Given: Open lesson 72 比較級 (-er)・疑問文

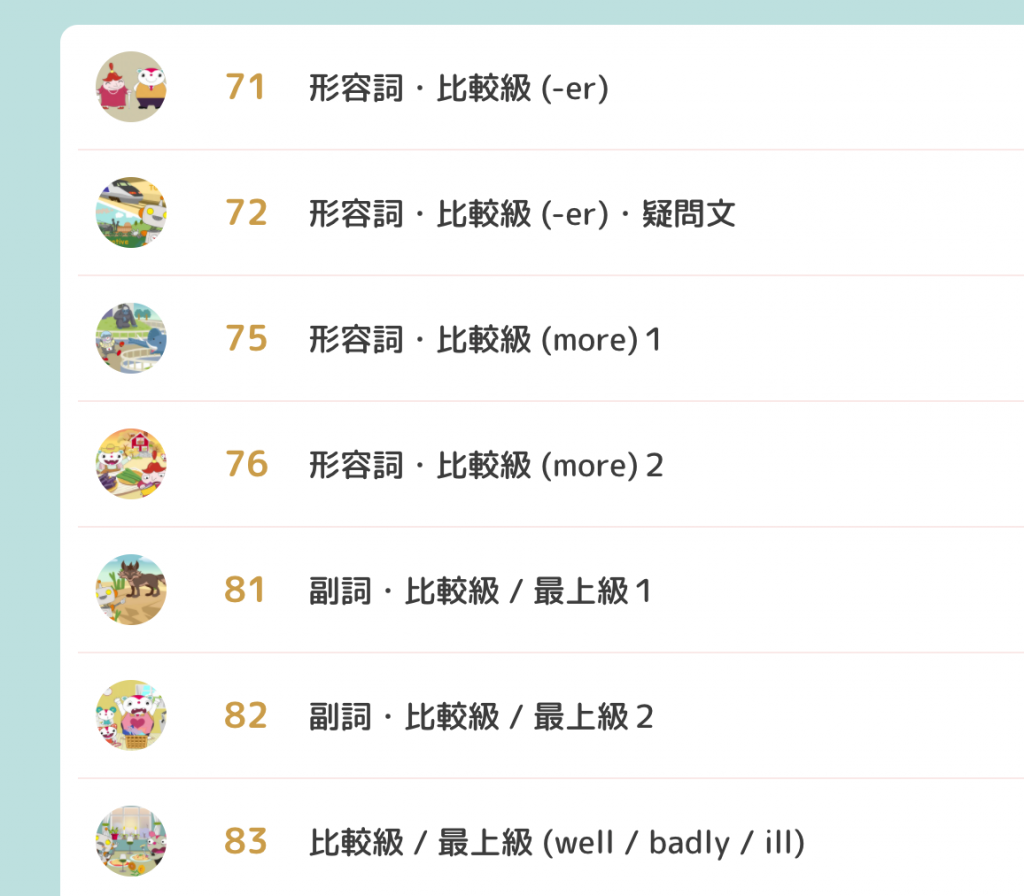Looking at the screenshot, I should point(521,214).
